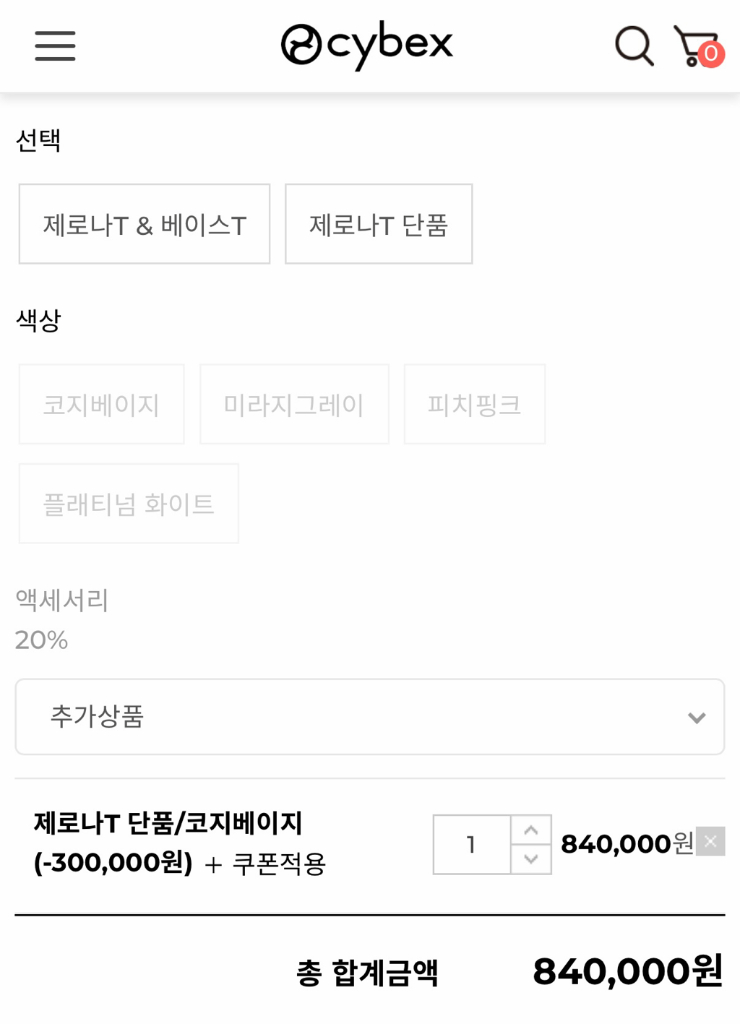Click the 액세서리 section label
Image resolution: width=740 pixels, height=1024 pixels.
61,601
